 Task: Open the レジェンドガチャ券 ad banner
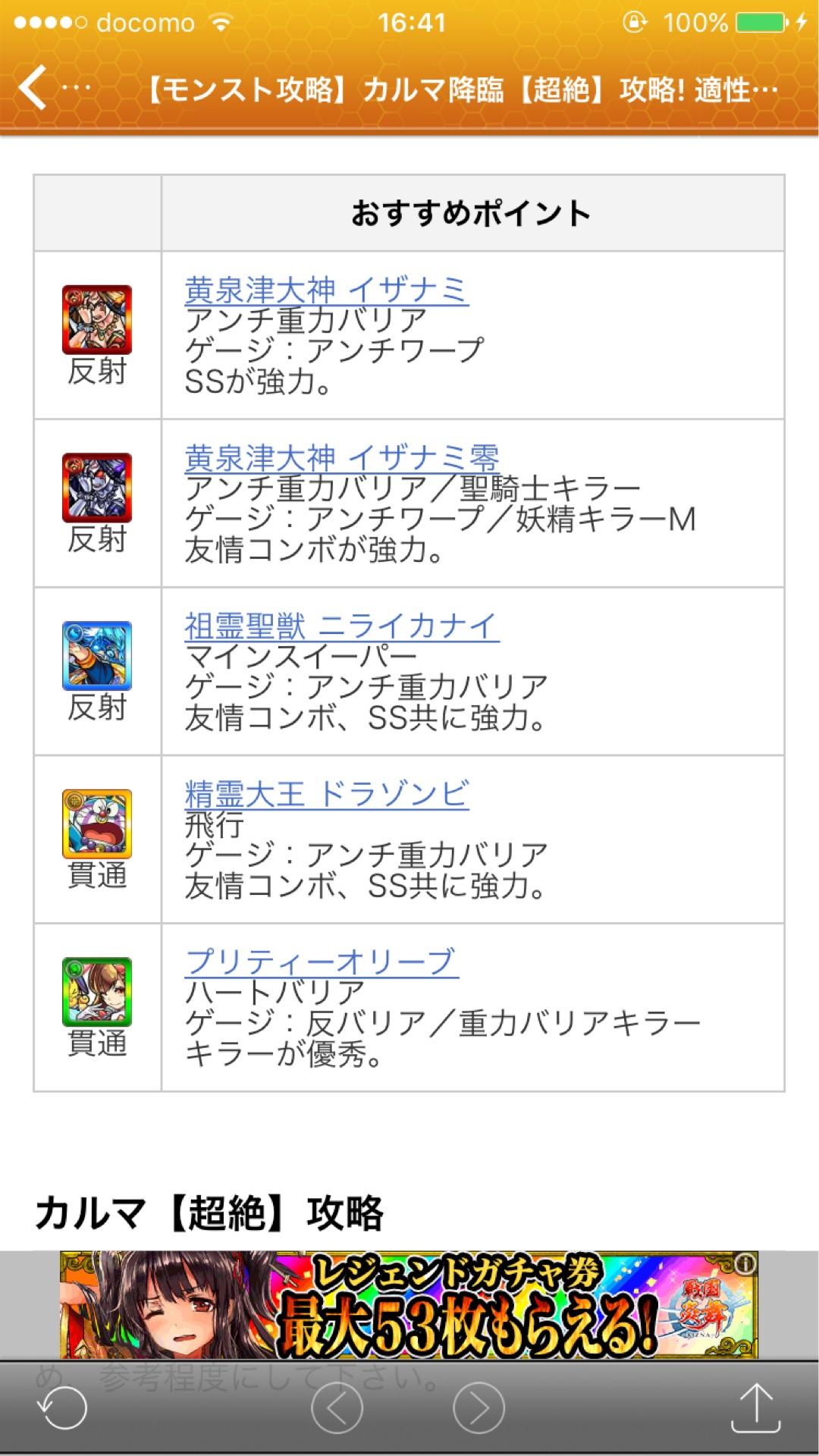(x=409, y=1304)
